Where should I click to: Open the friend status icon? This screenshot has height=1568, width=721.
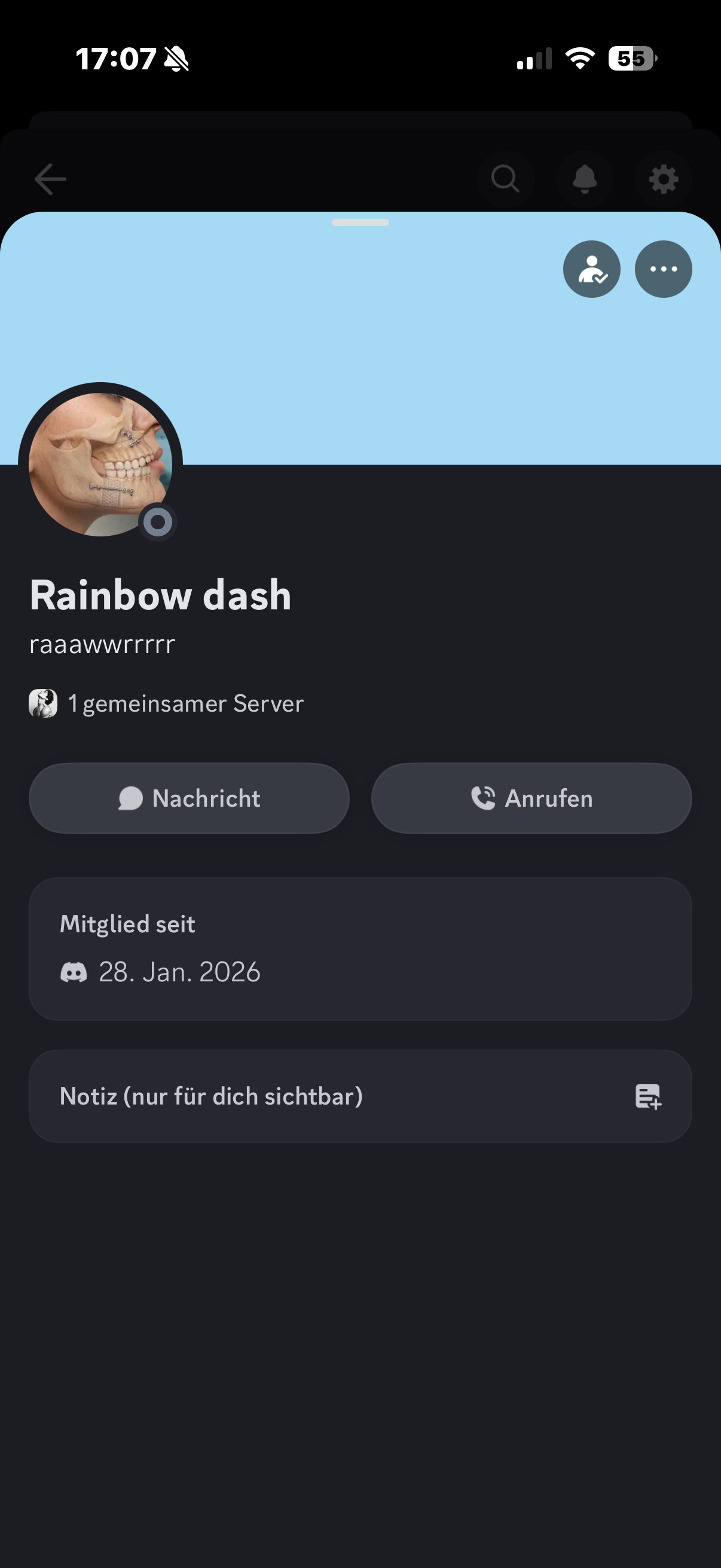pos(591,269)
